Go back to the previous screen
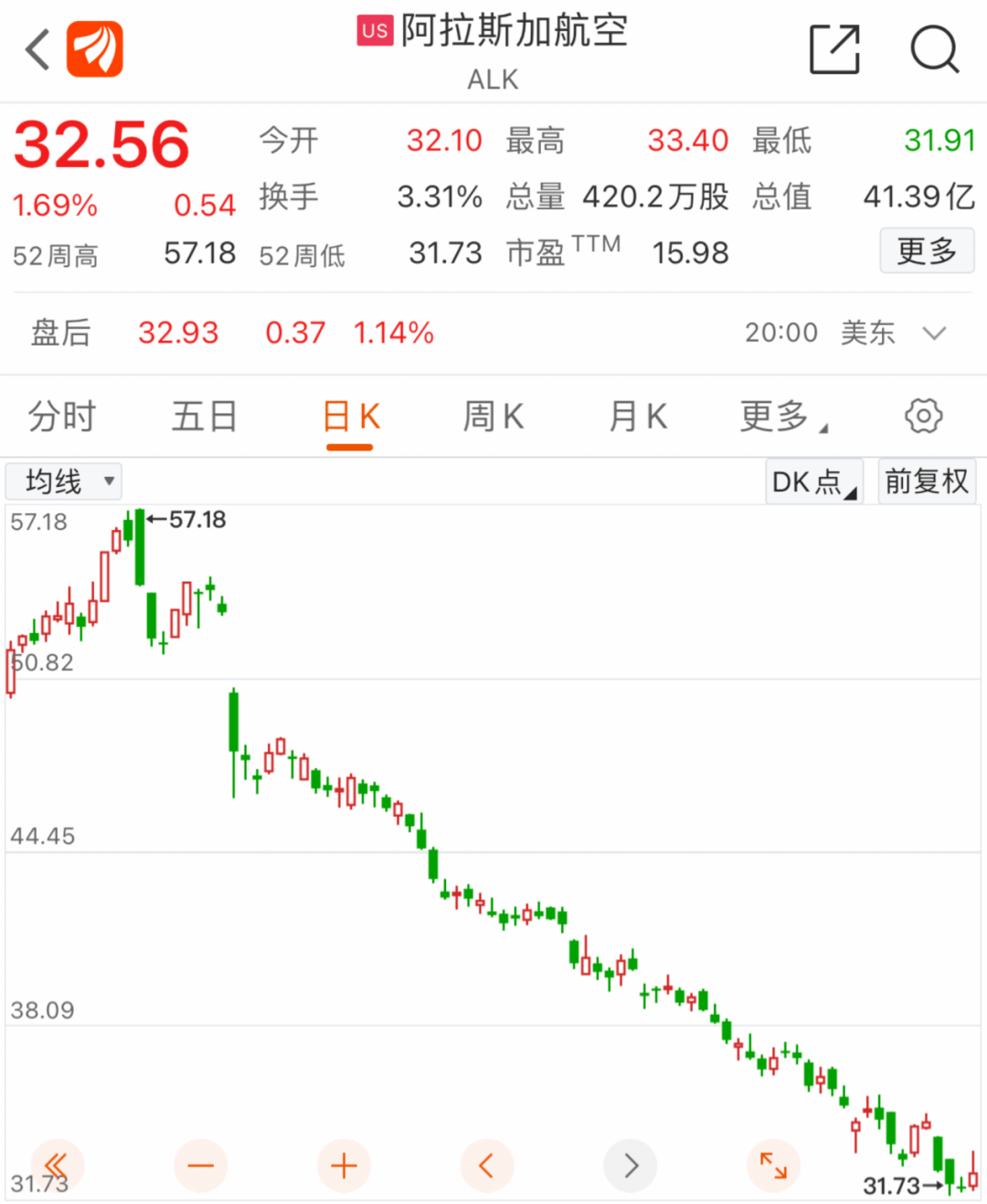Screen dimensions: 987x1204 click(x=37, y=49)
